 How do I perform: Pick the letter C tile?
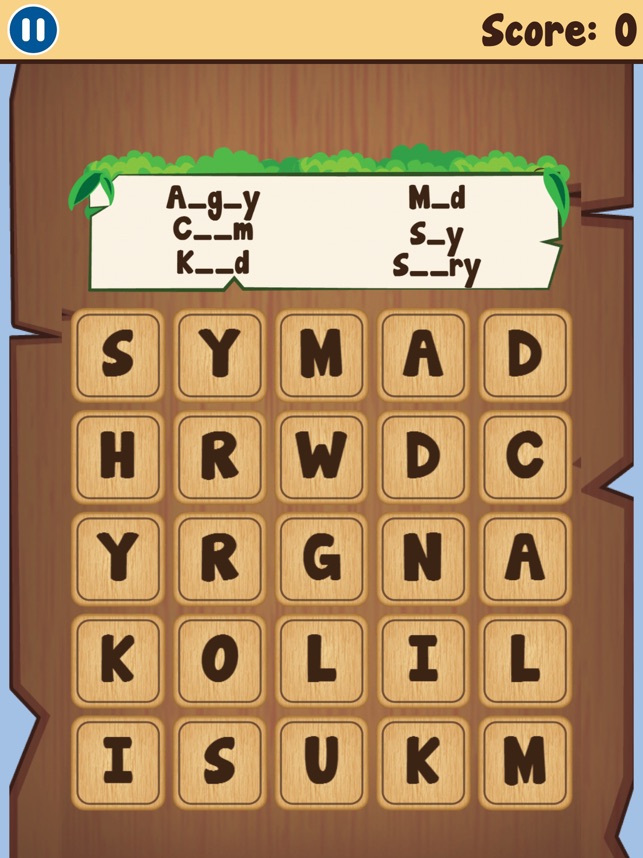[x=524, y=457]
